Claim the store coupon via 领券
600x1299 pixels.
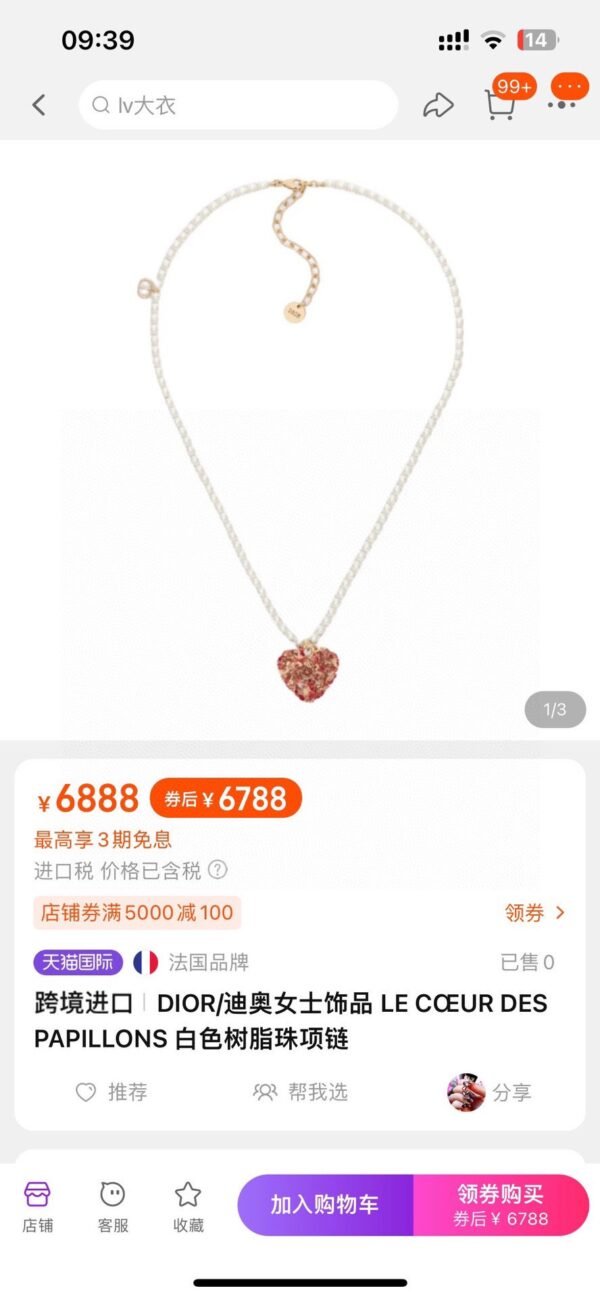tap(535, 912)
